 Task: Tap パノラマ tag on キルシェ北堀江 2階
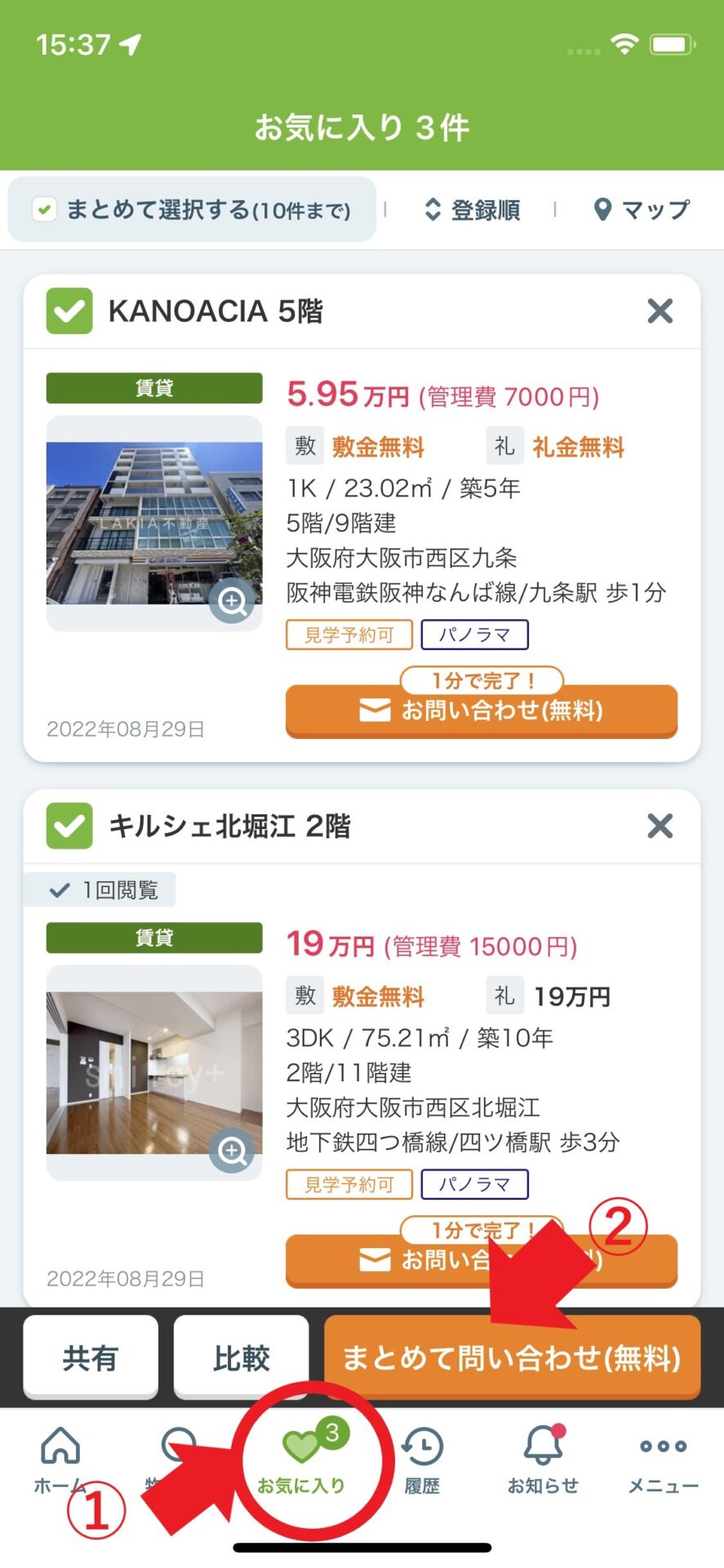click(474, 1184)
